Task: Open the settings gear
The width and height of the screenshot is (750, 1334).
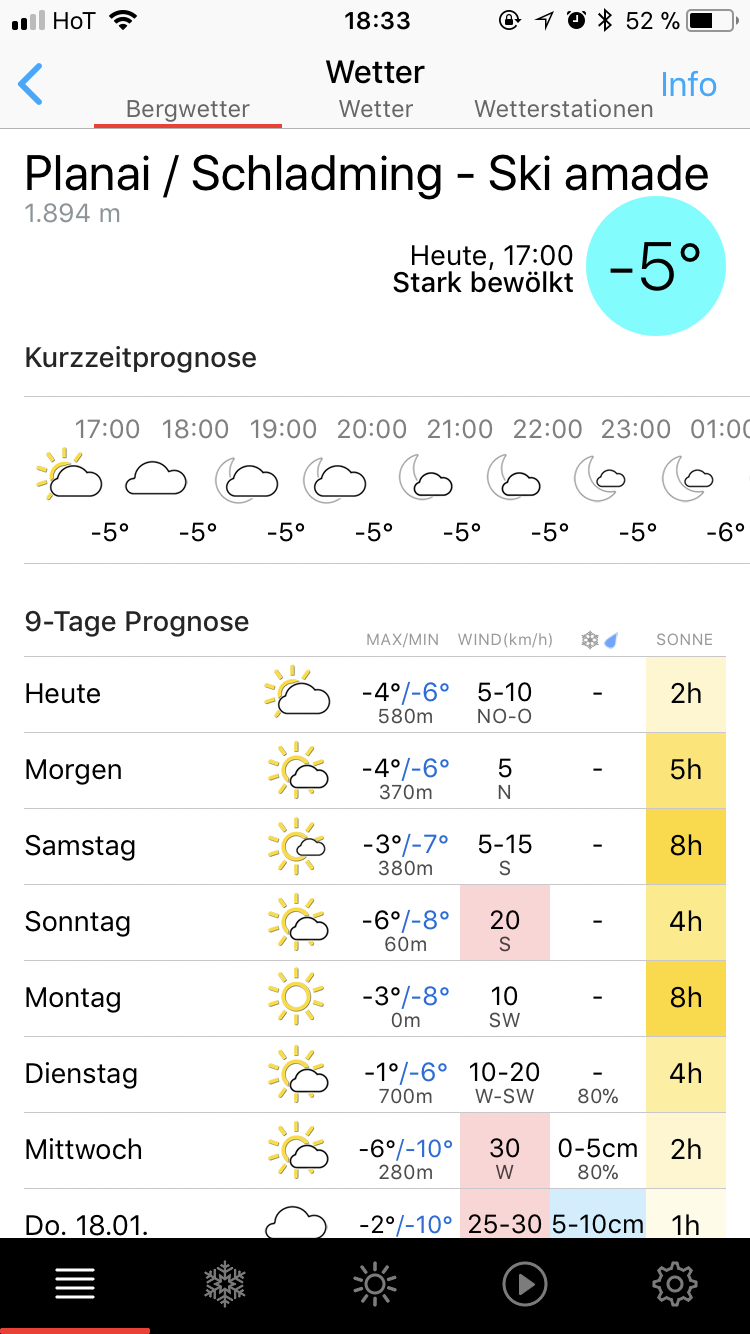Action: pyautogui.click(x=675, y=1284)
